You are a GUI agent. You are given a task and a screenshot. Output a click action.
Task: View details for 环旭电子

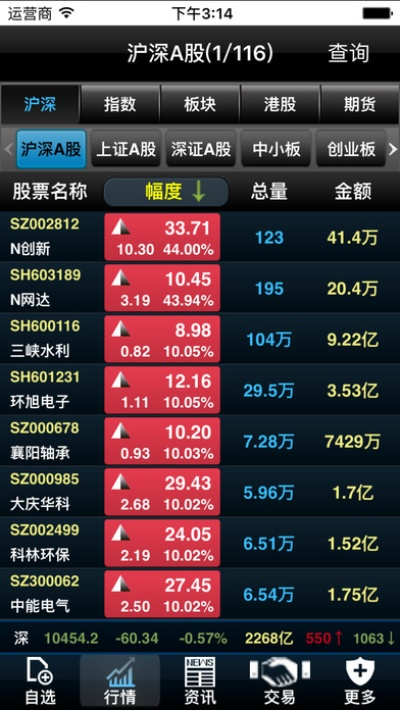200,390
